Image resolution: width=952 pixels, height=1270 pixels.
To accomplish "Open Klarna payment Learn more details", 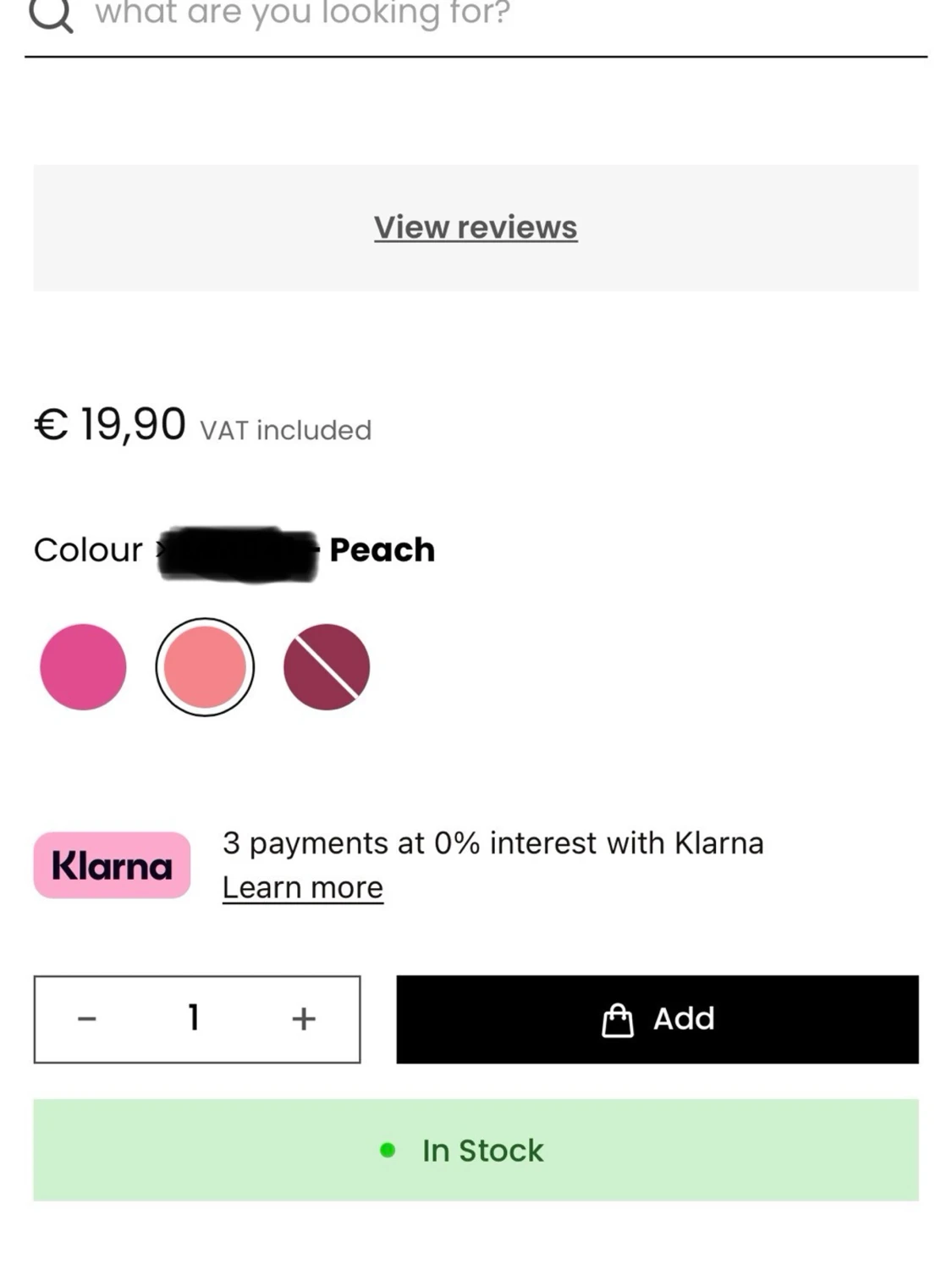I will pos(302,886).
